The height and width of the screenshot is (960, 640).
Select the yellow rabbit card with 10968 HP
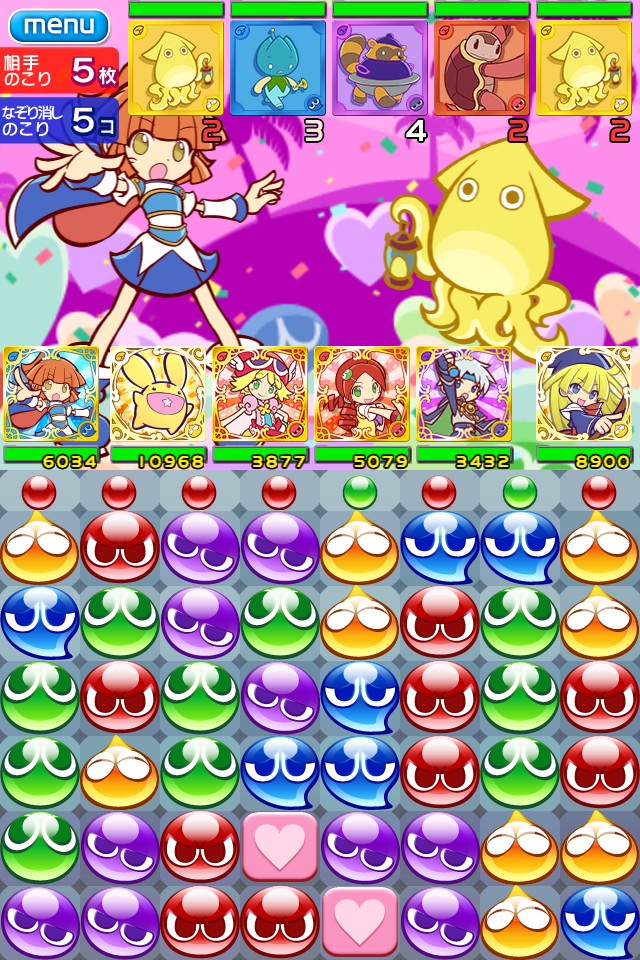tap(157, 394)
